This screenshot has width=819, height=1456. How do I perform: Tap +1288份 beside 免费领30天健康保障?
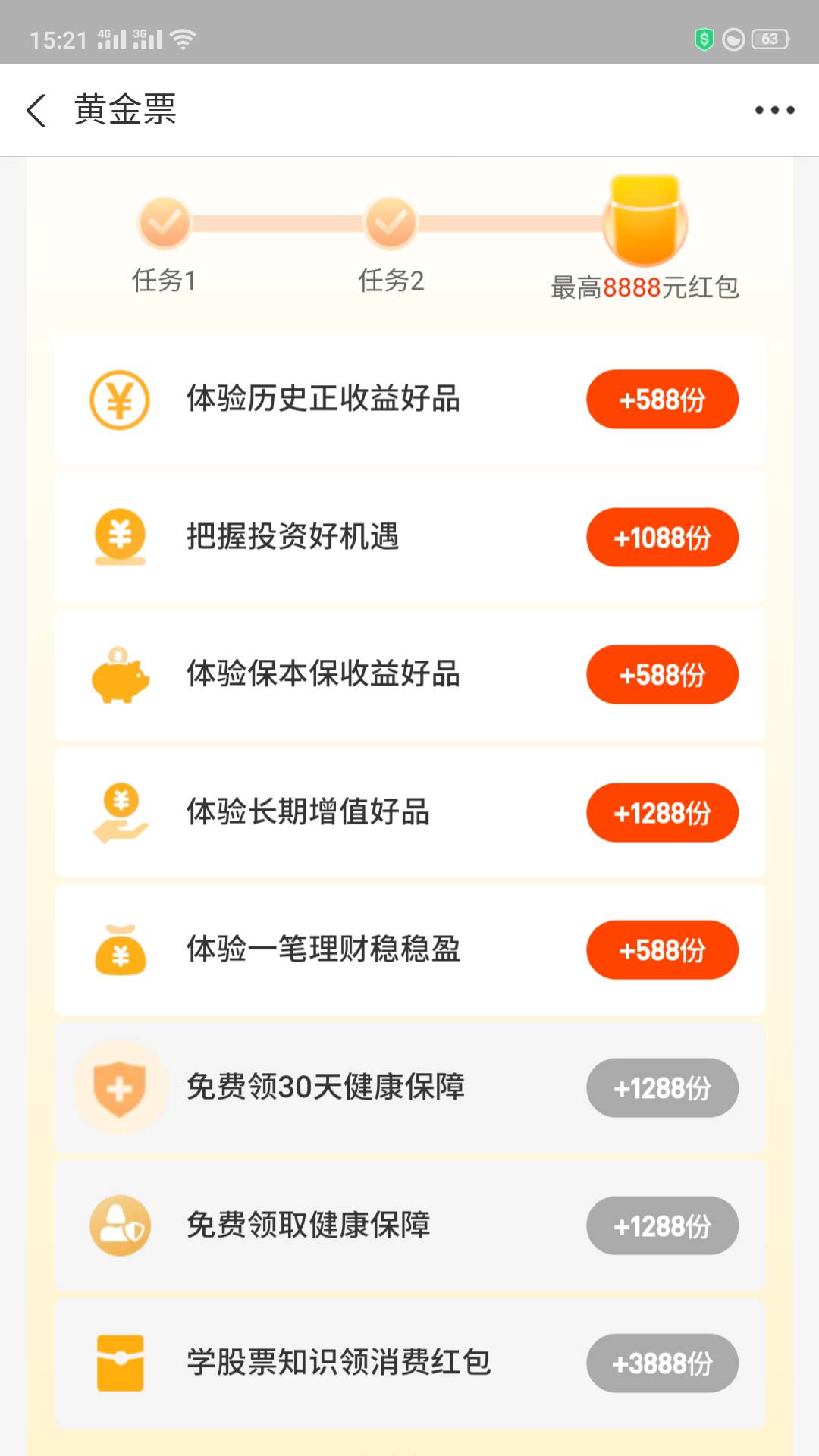tap(662, 1087)
